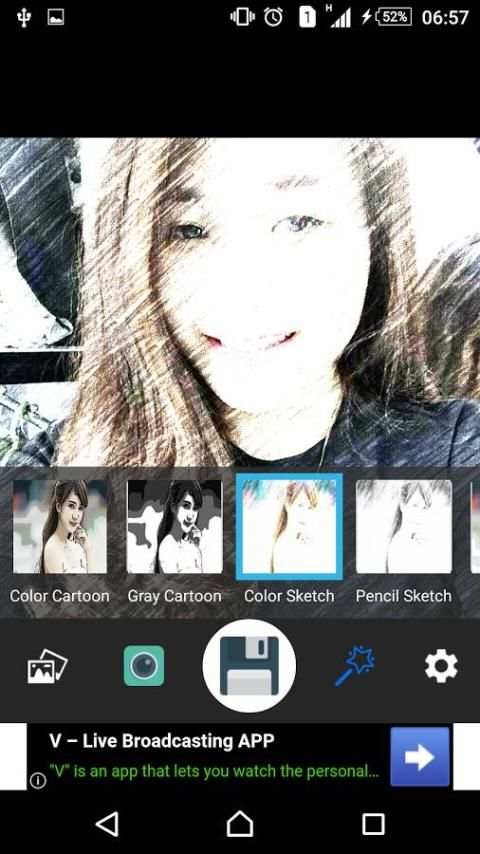Viewport: 480px width, 854px height.
Task: Tap the magic wand effects icon
Action: 355,666
